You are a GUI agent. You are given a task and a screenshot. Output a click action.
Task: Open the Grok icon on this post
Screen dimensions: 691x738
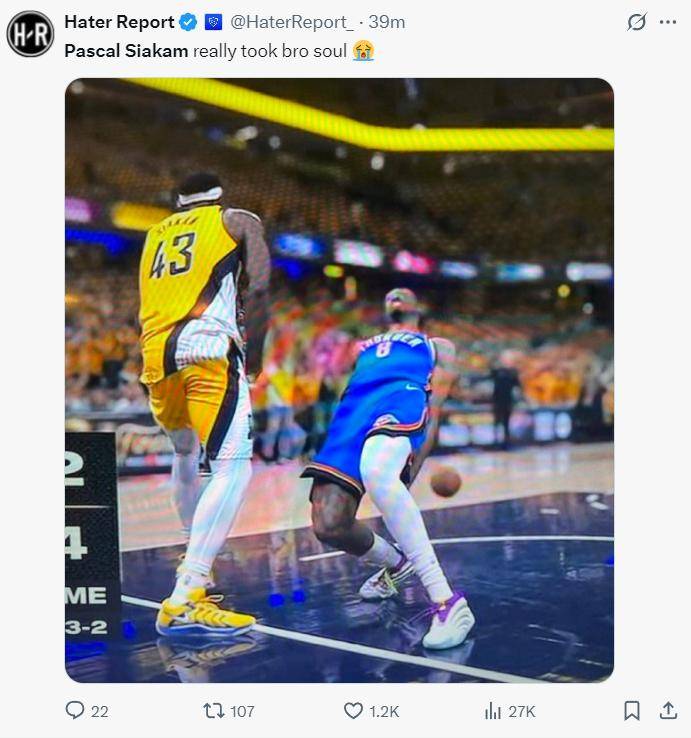[x=637, y=22]
